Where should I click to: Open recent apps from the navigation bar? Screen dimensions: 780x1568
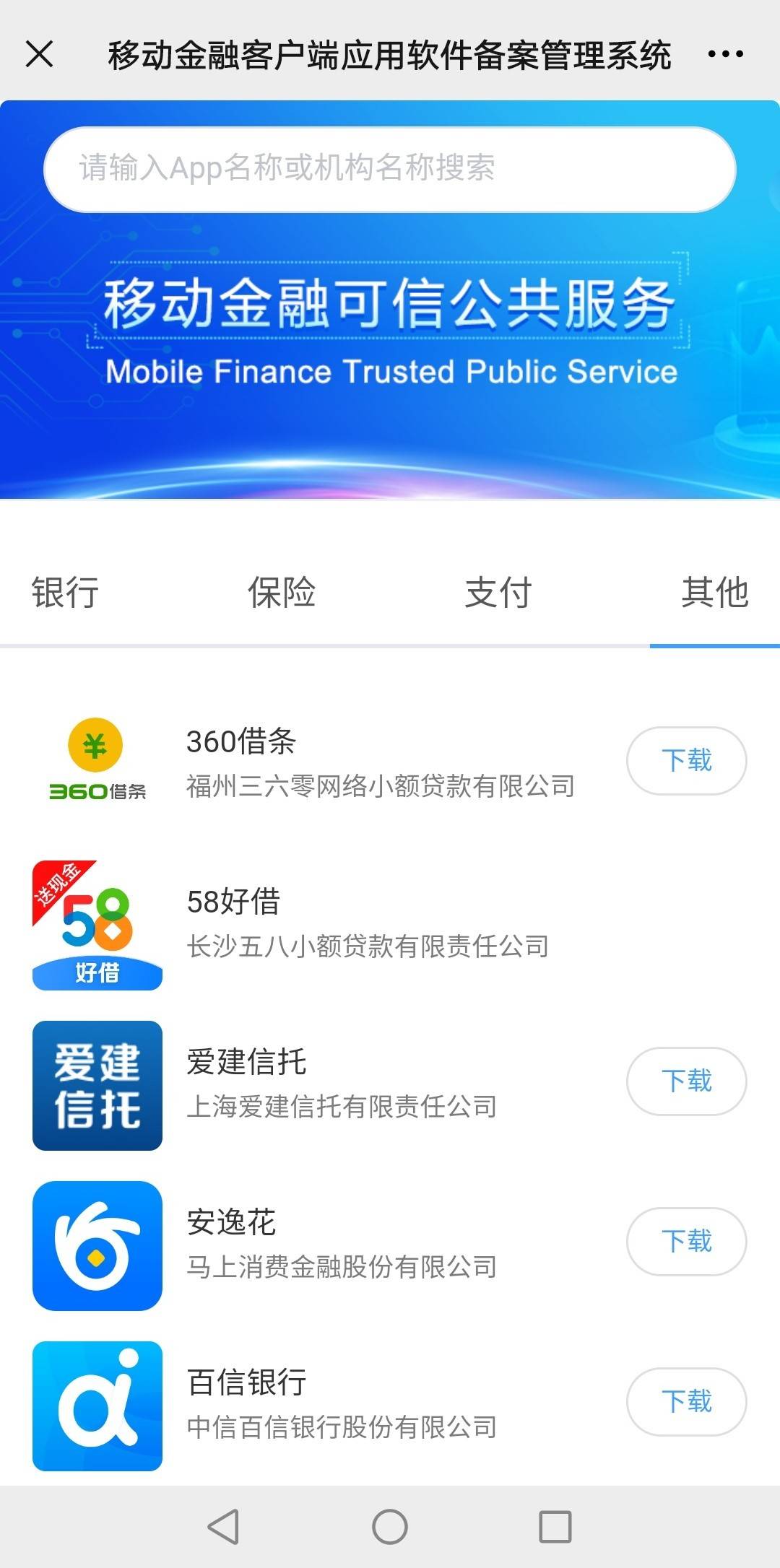pyautogui.click(x=555, y=1527)
